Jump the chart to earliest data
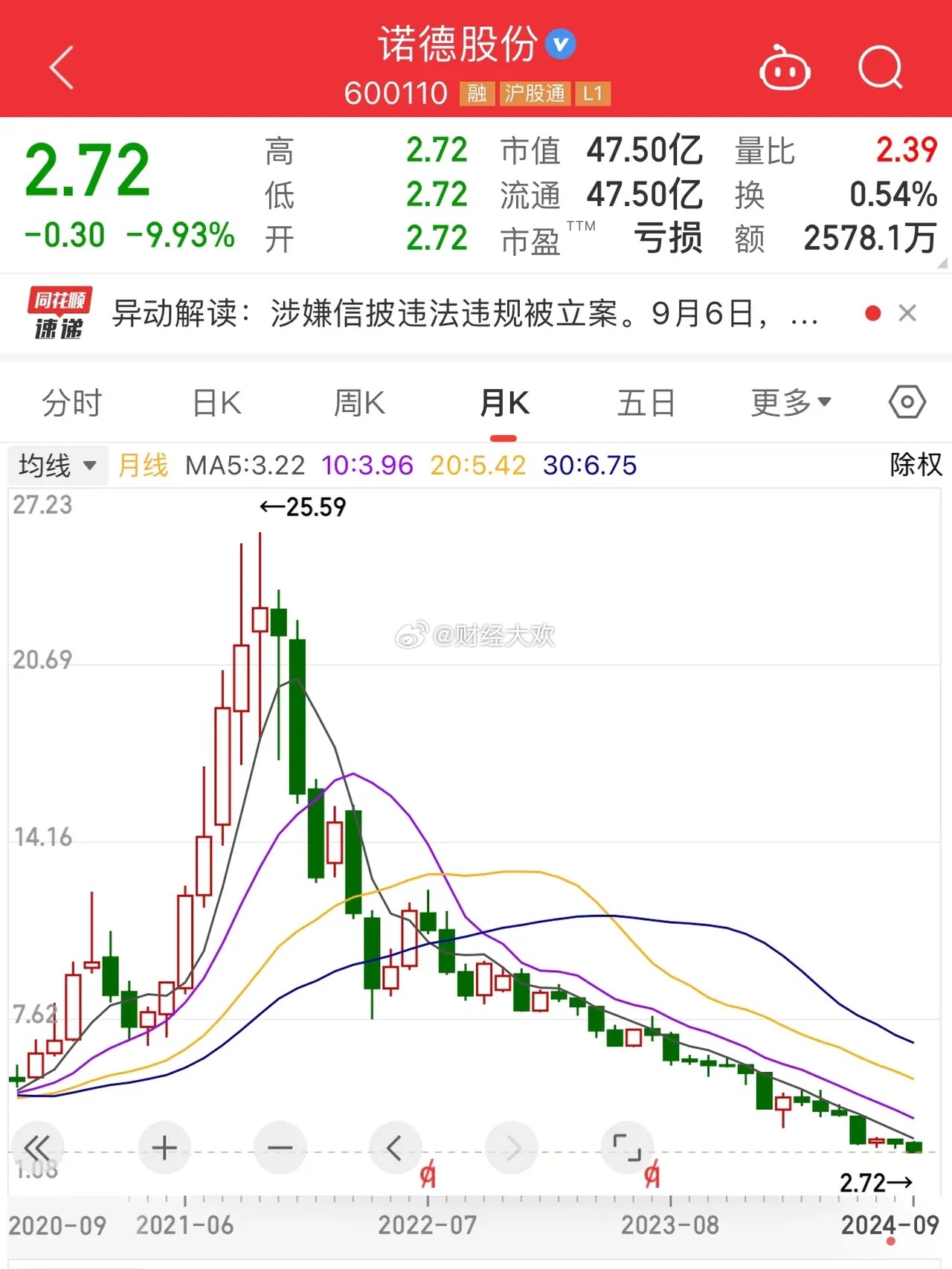The width and height of the screenshot is (952, 1269). pos(37,1148)
